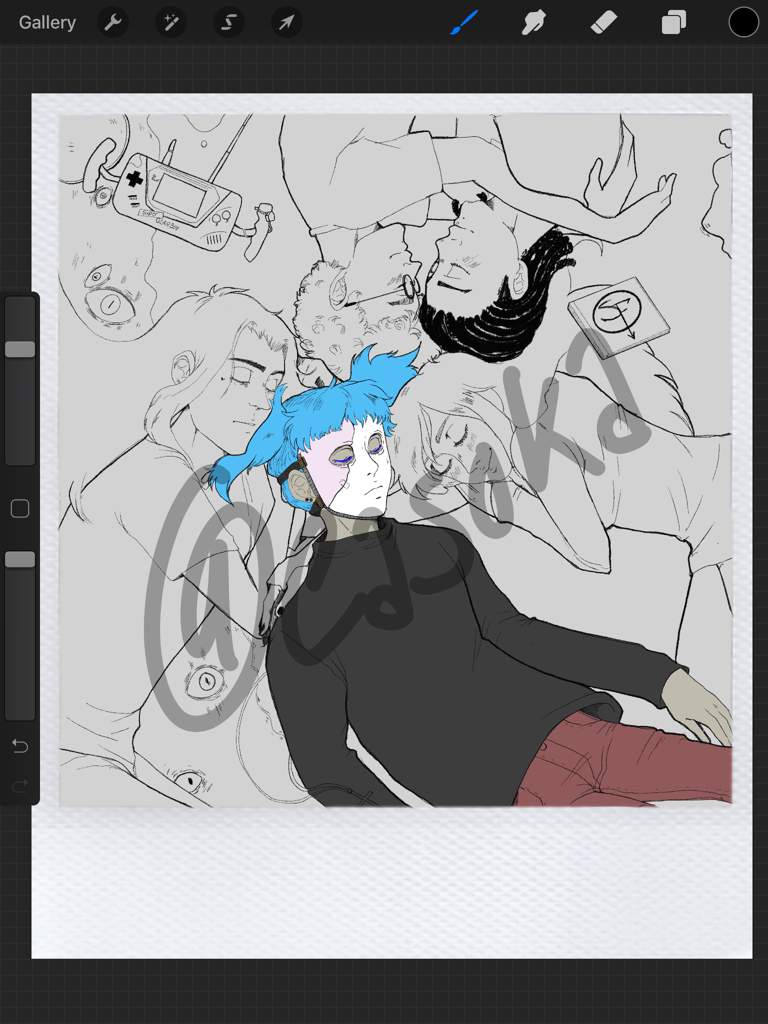The width and height of the screenshot is (768, 1024).
Task: Select the Brush tool
Action: tap(463, 22)
